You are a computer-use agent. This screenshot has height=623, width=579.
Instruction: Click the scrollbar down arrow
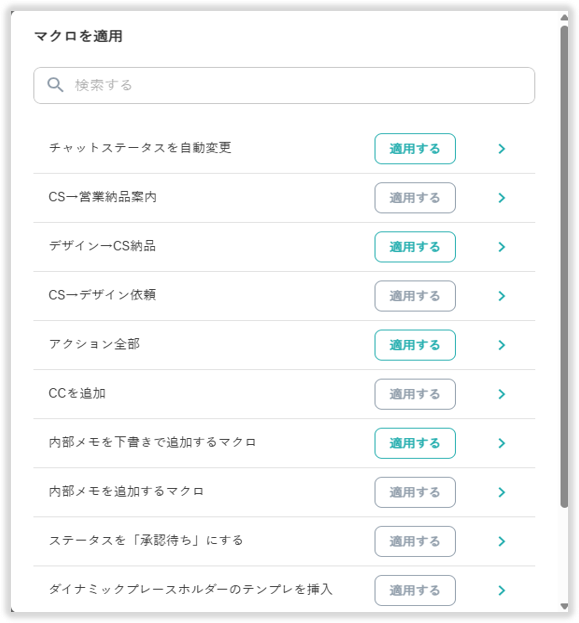(x=564, y=606)
